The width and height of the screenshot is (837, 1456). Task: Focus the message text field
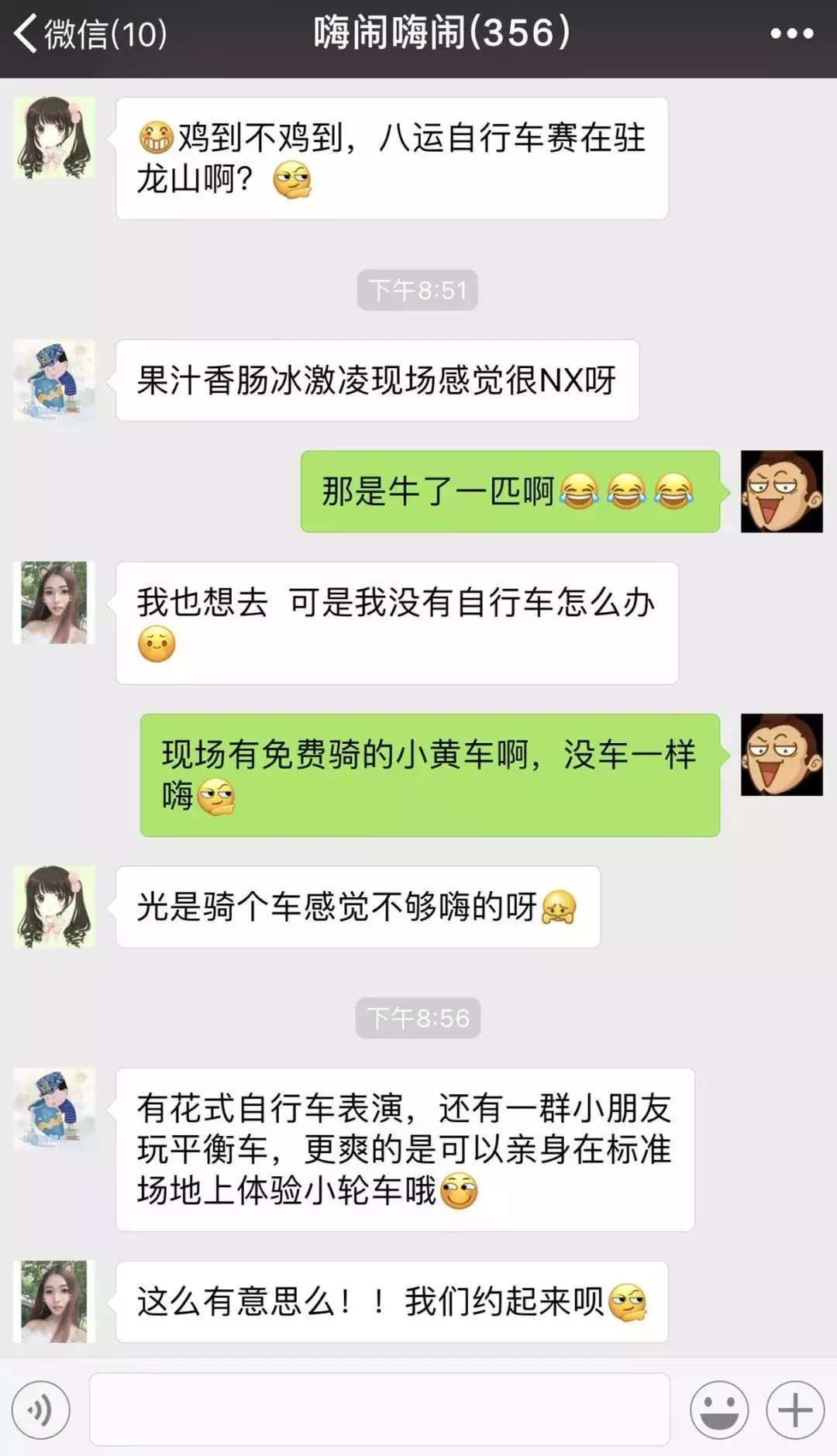point(379,1410)
